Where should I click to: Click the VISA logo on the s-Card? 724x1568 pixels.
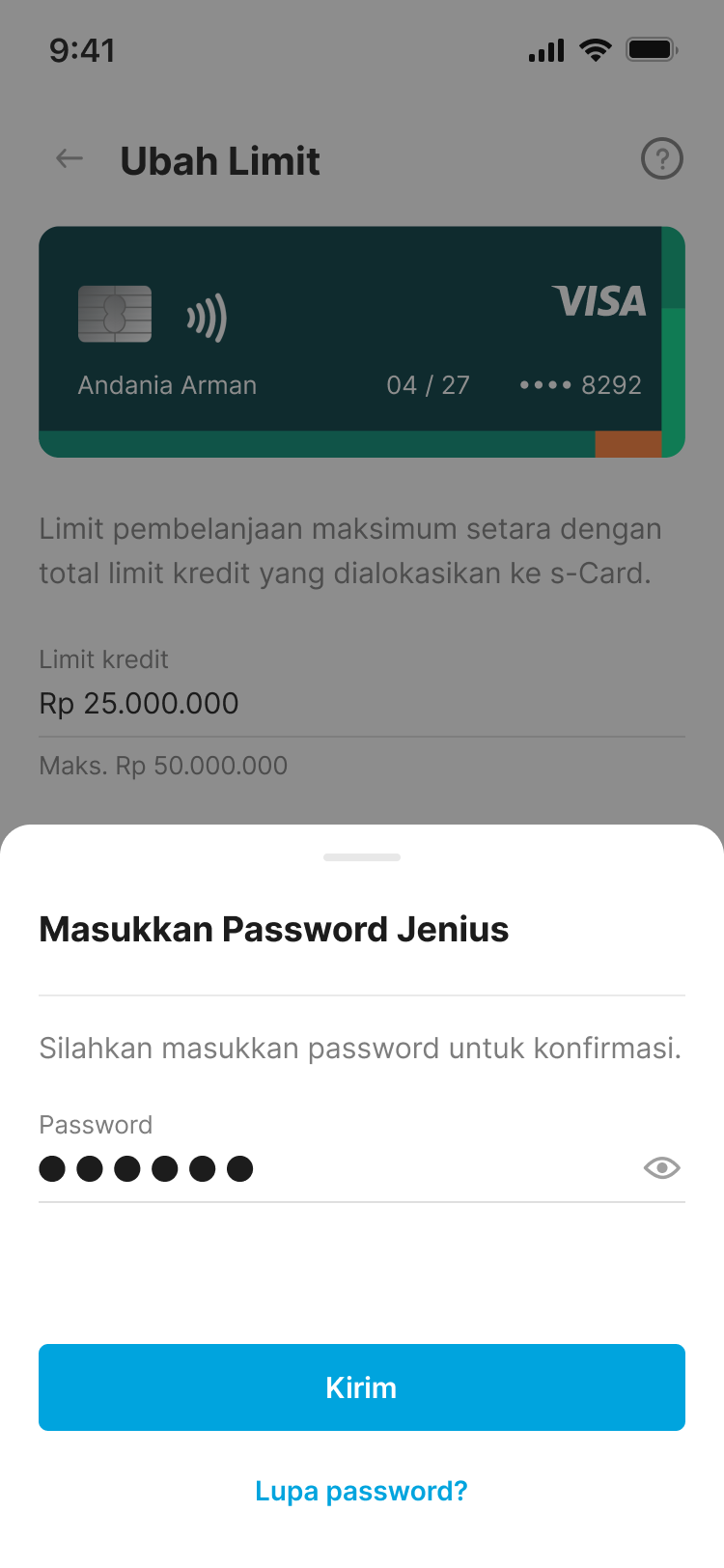click(599, 302)
